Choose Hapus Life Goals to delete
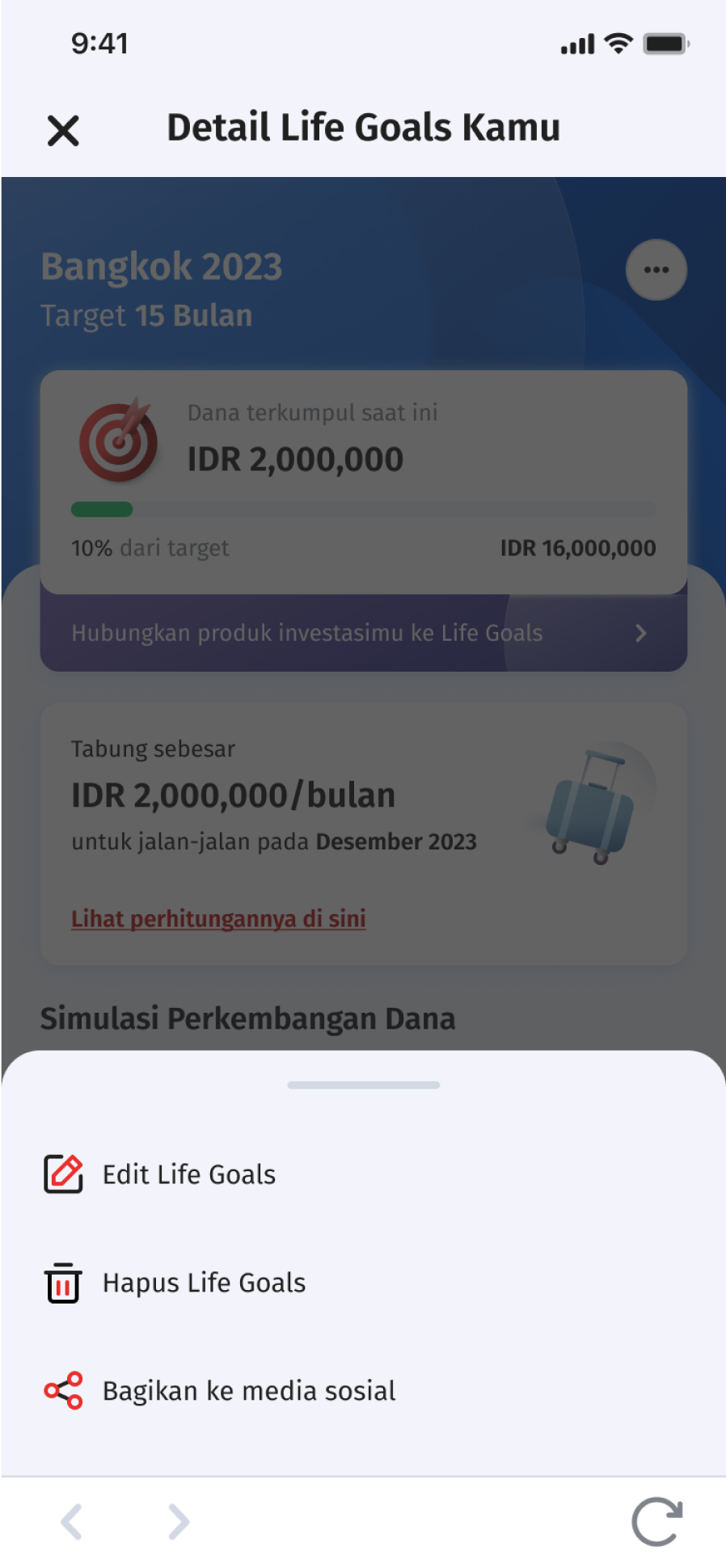This screenshot has height=1568, width=726. click(204, 1283)
